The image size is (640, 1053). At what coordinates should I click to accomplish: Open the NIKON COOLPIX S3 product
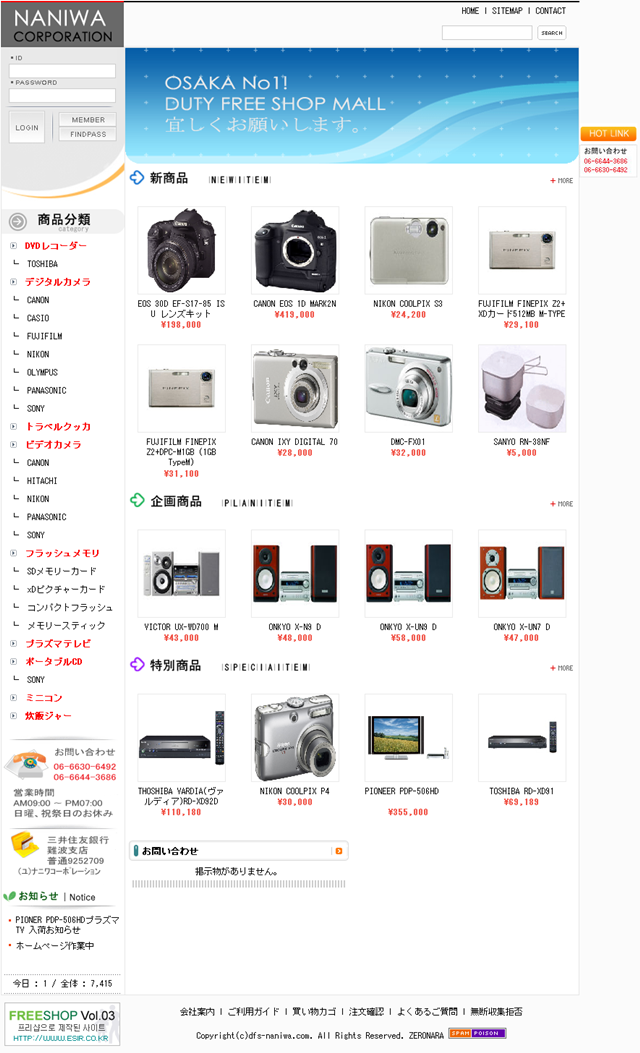[x=408, y=250]
